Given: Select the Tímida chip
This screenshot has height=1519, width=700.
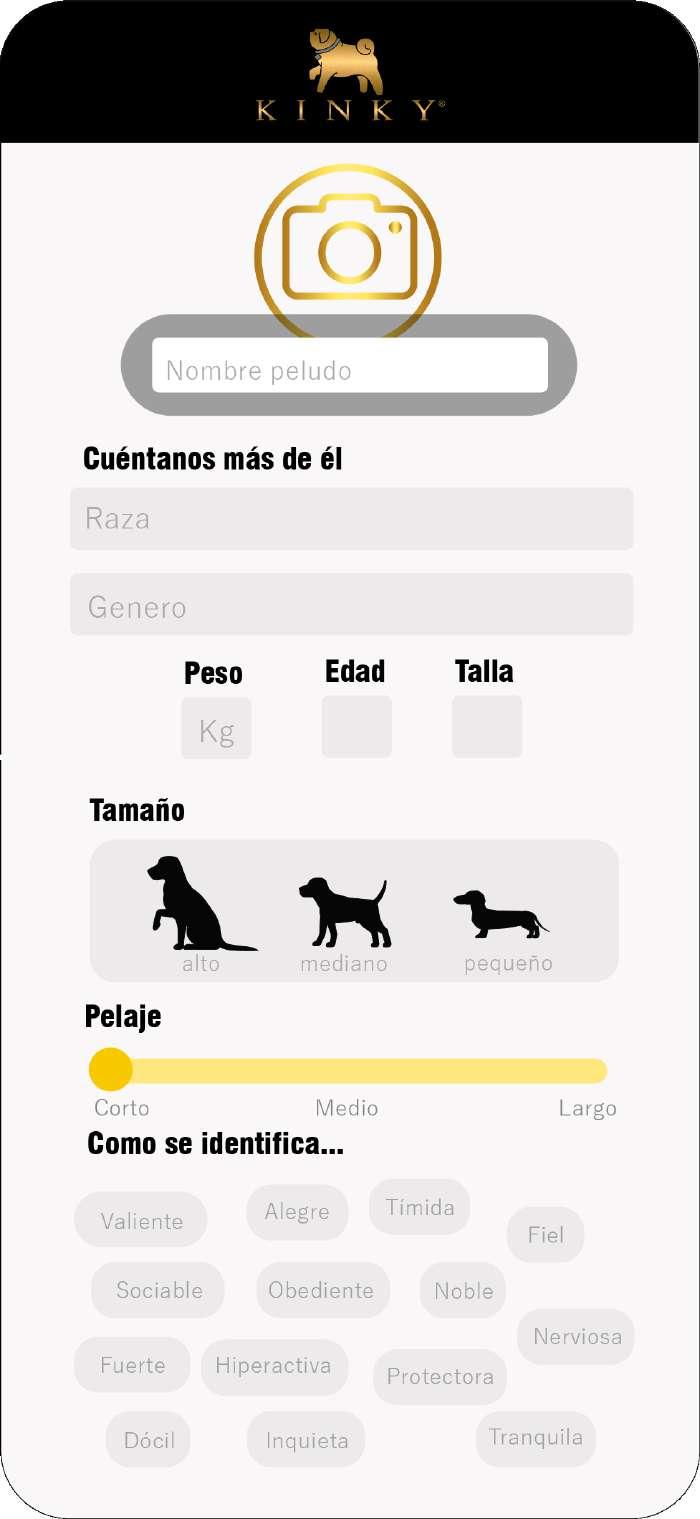Looking at the screenshot, I should (420, 1207).
